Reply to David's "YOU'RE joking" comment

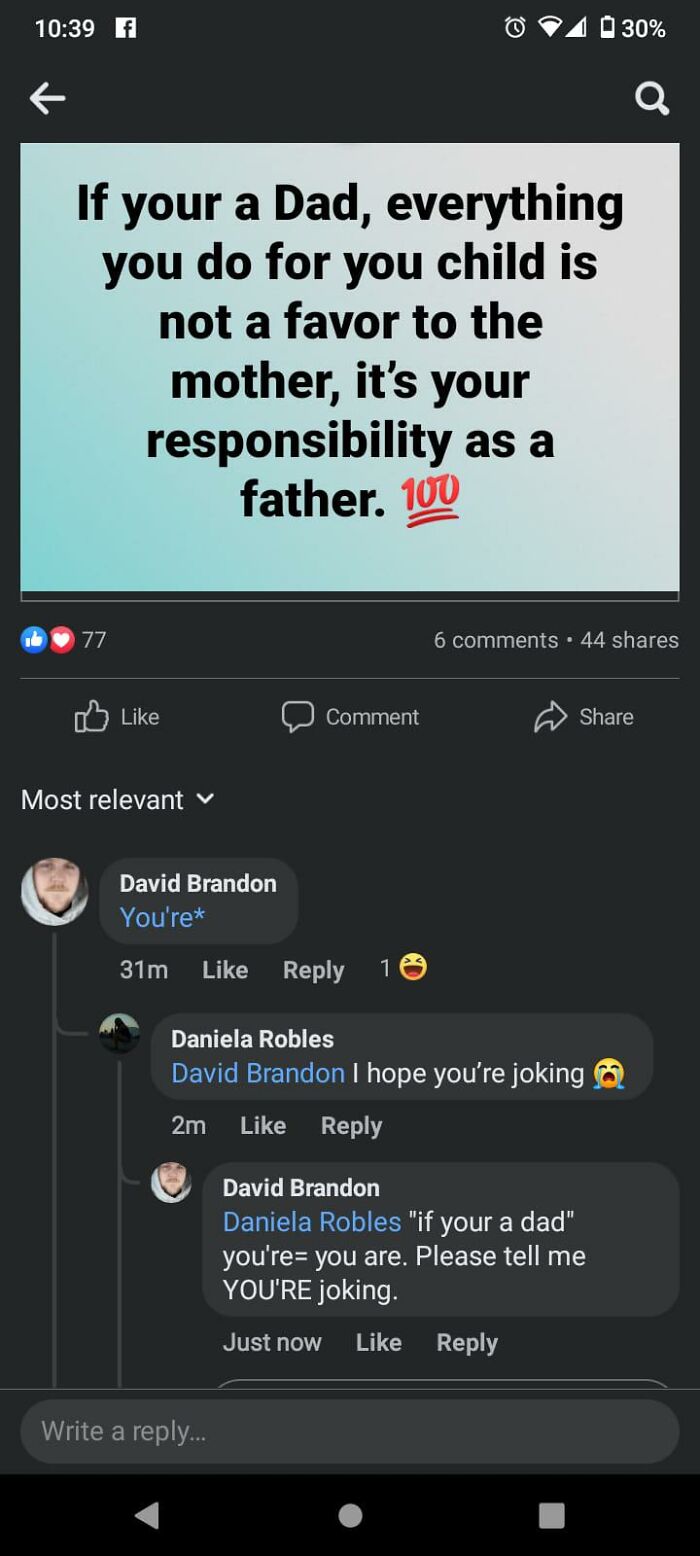coord(467,1343)
